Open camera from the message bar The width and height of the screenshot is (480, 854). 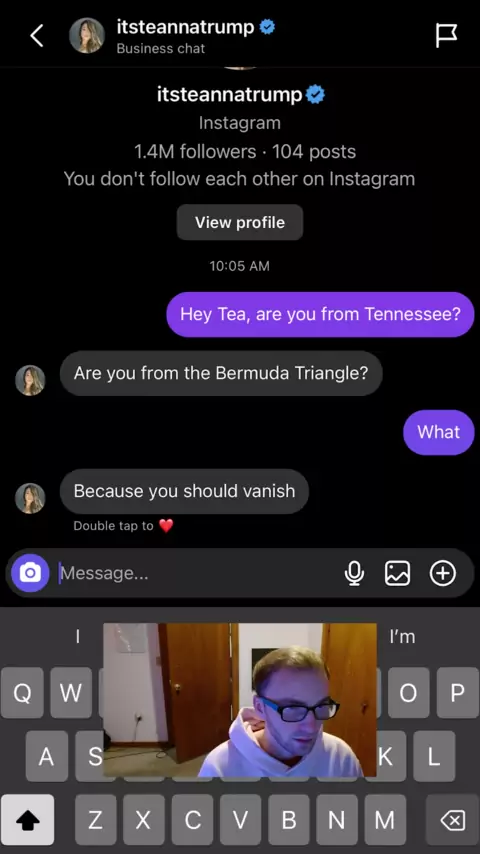click(30, 573)
